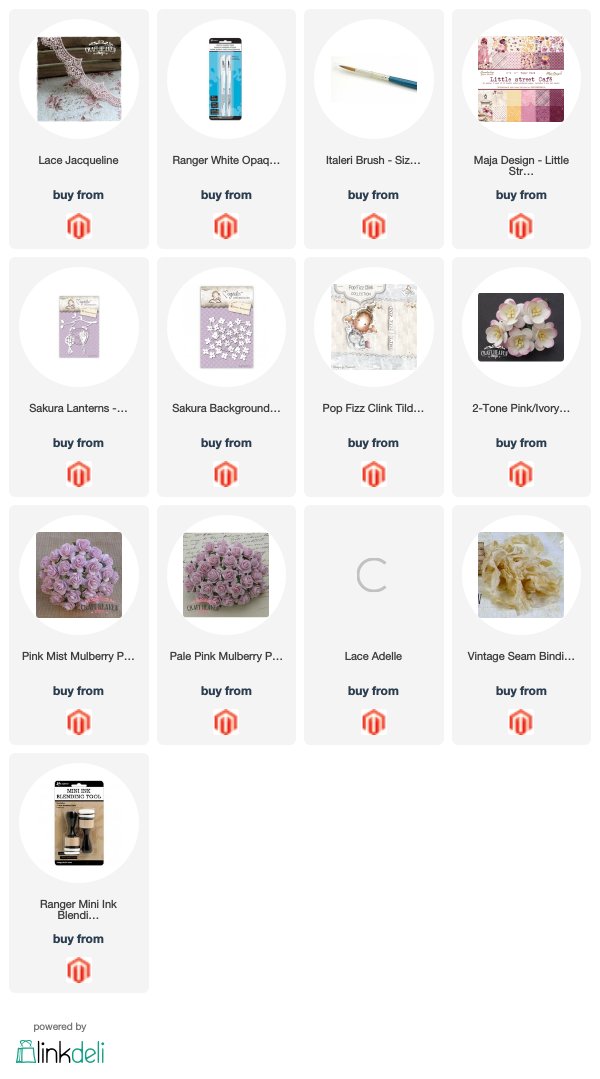The height and width of the screenshot is (1079, 600).
Task: Tap the store icon under Pop Fizz Clink Tilda
Action: coord(374,473)
